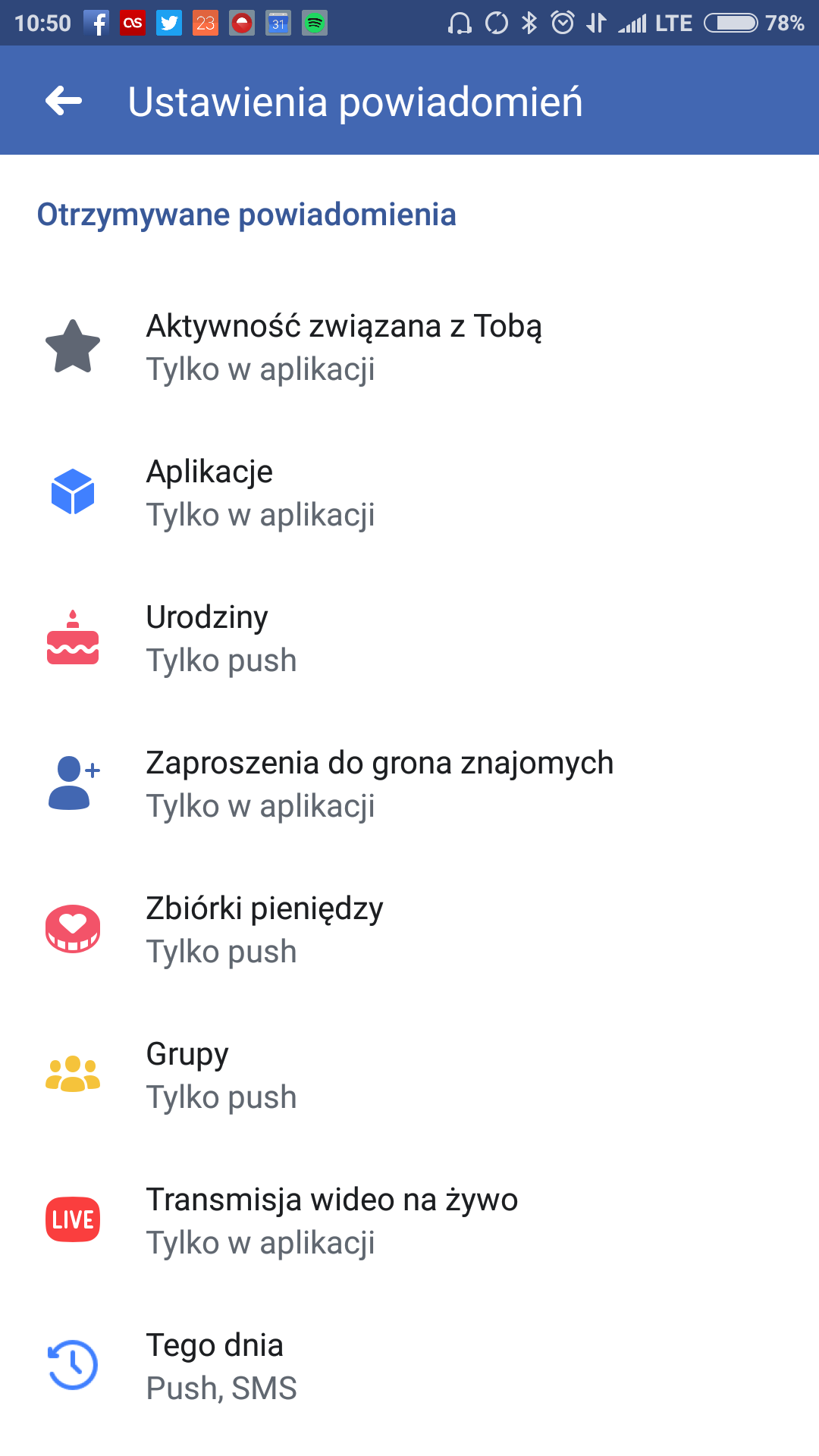Image resolution: width=819 pixels, height=1456 pixels.
Task: Open Aktywność związana z Tobą settings
Action: coord(409,347)
